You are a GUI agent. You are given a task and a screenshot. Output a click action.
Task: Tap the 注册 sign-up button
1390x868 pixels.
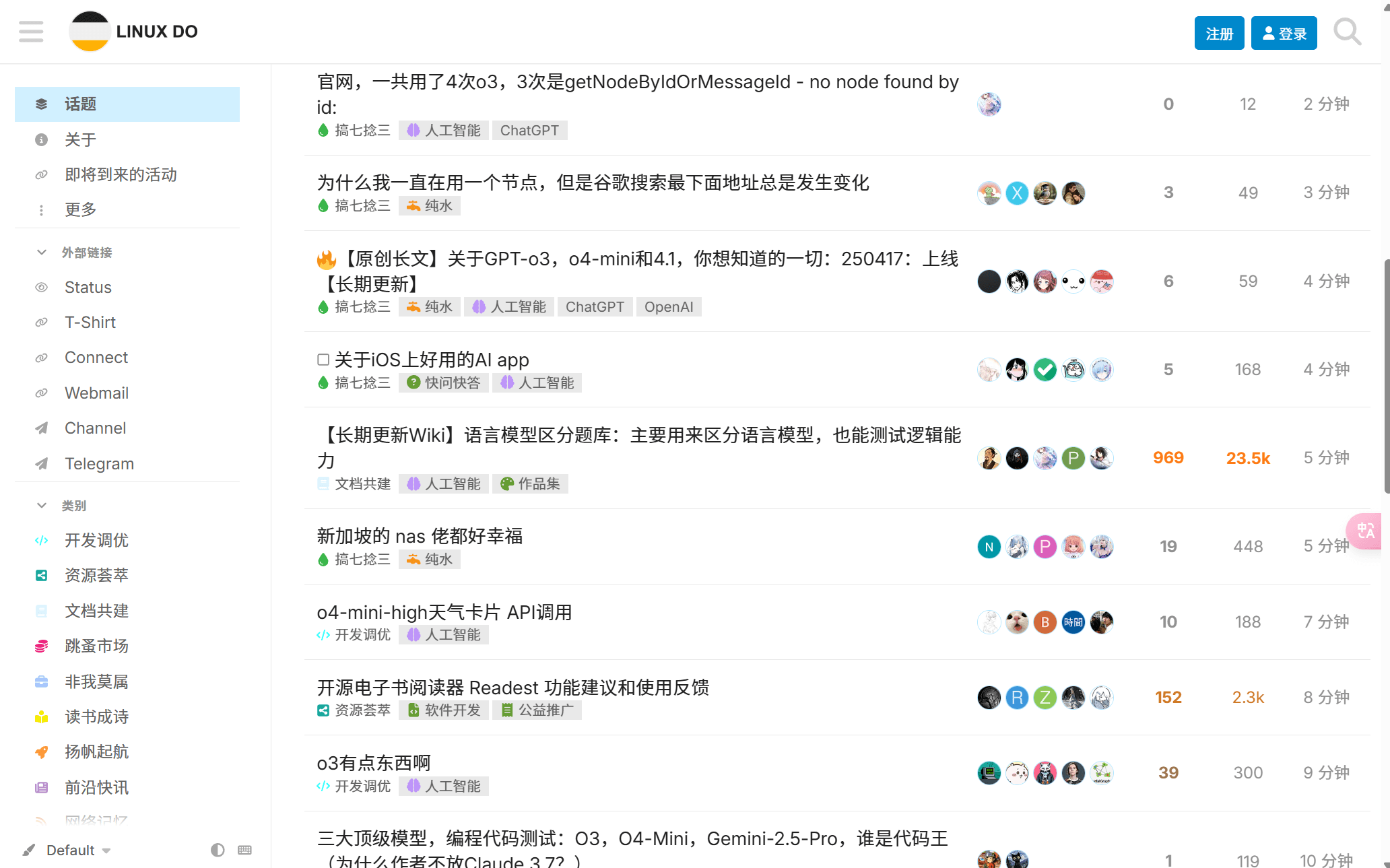point(1219,34)
